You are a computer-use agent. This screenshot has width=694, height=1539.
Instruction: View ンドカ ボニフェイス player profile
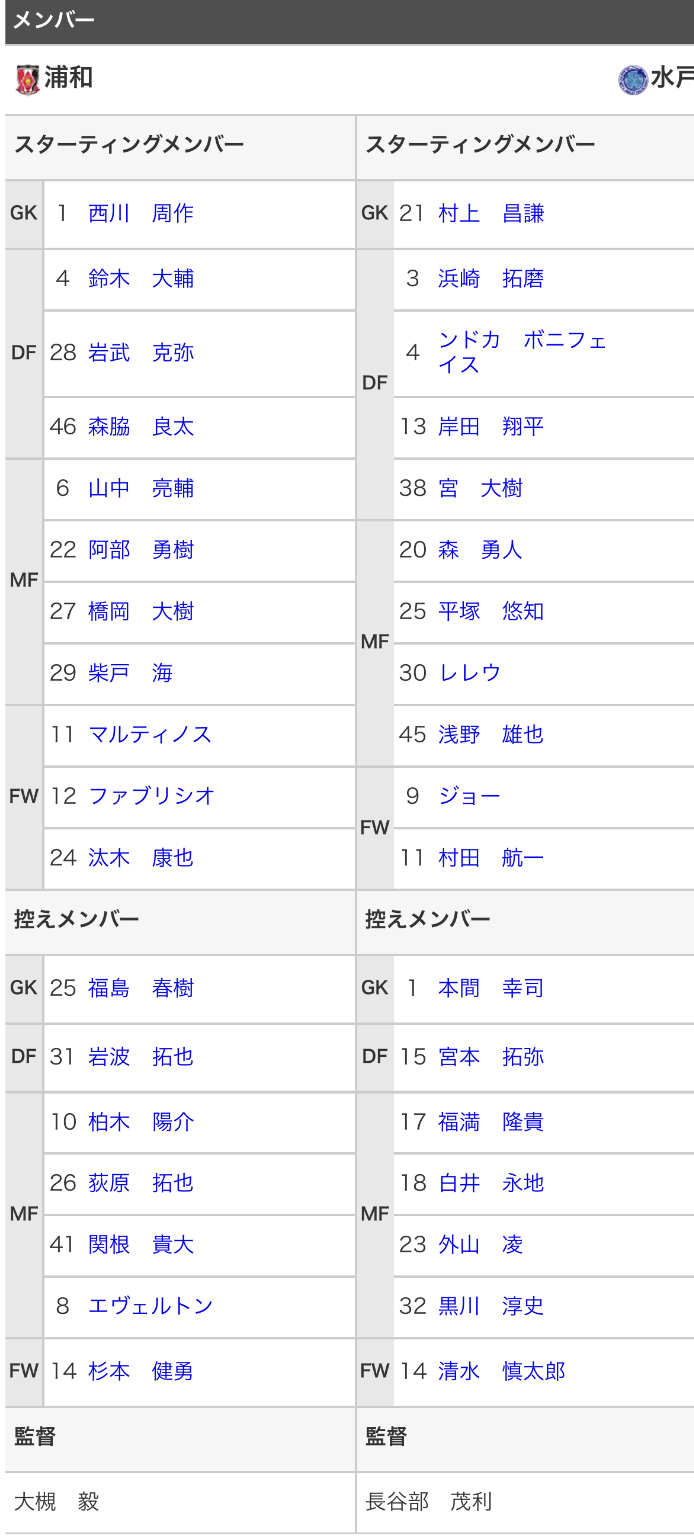tap(522, 353)
